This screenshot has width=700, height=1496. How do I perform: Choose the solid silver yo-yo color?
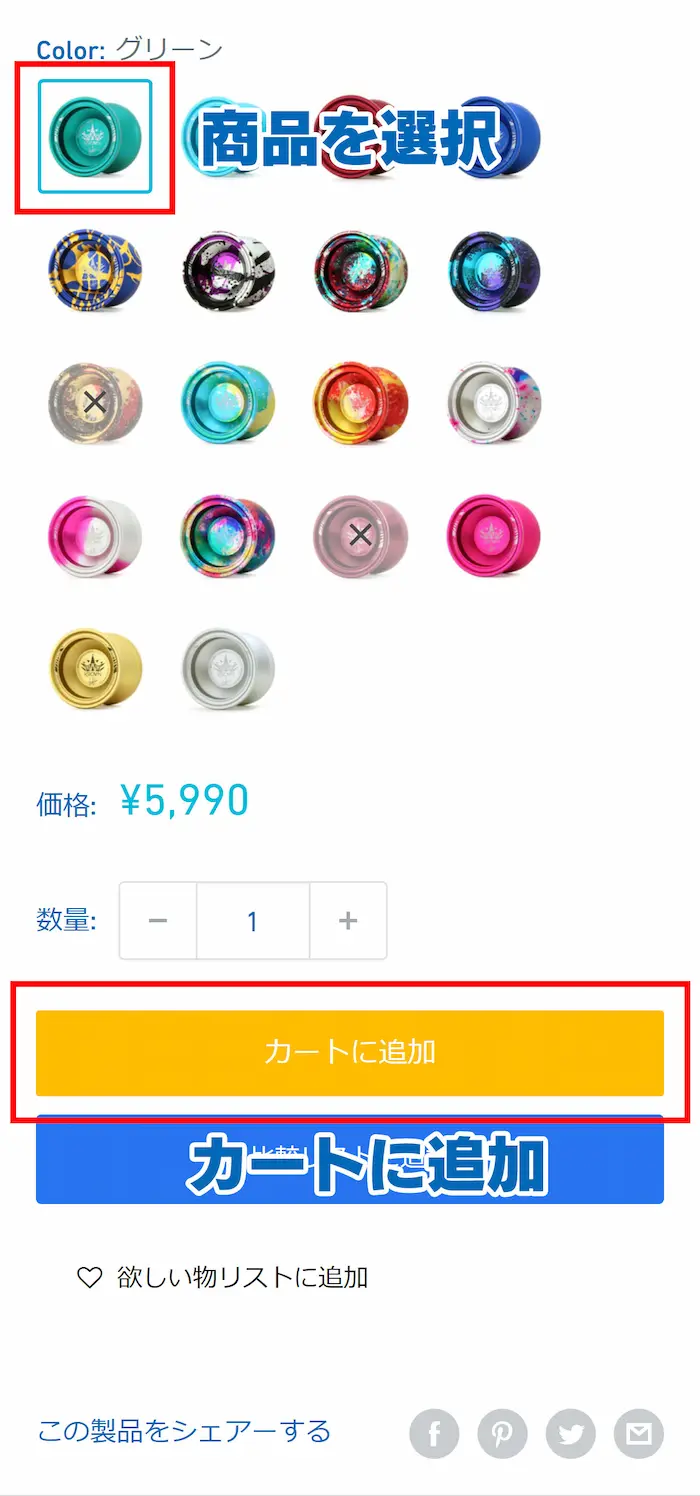(x=228, y=668)
